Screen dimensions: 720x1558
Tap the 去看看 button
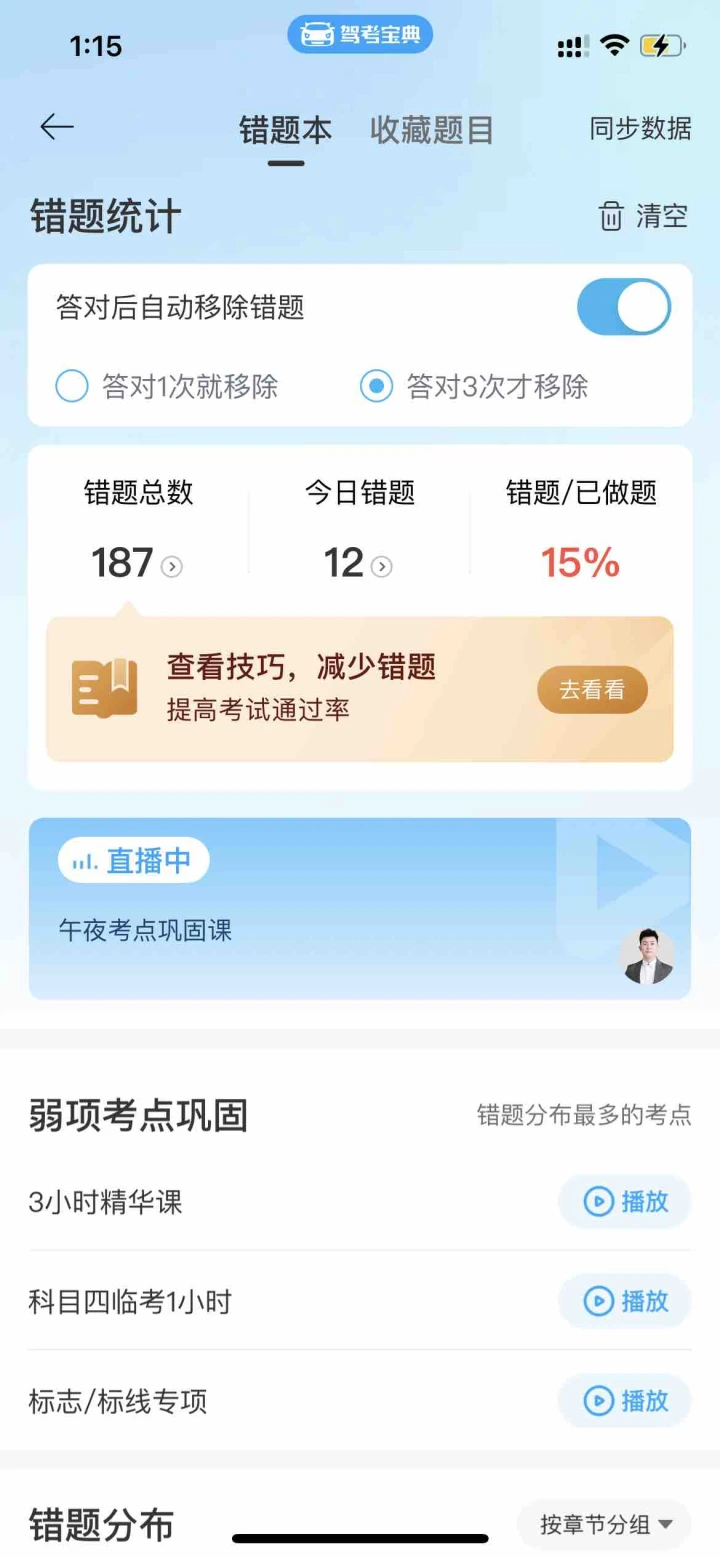(x=592, y=690)
